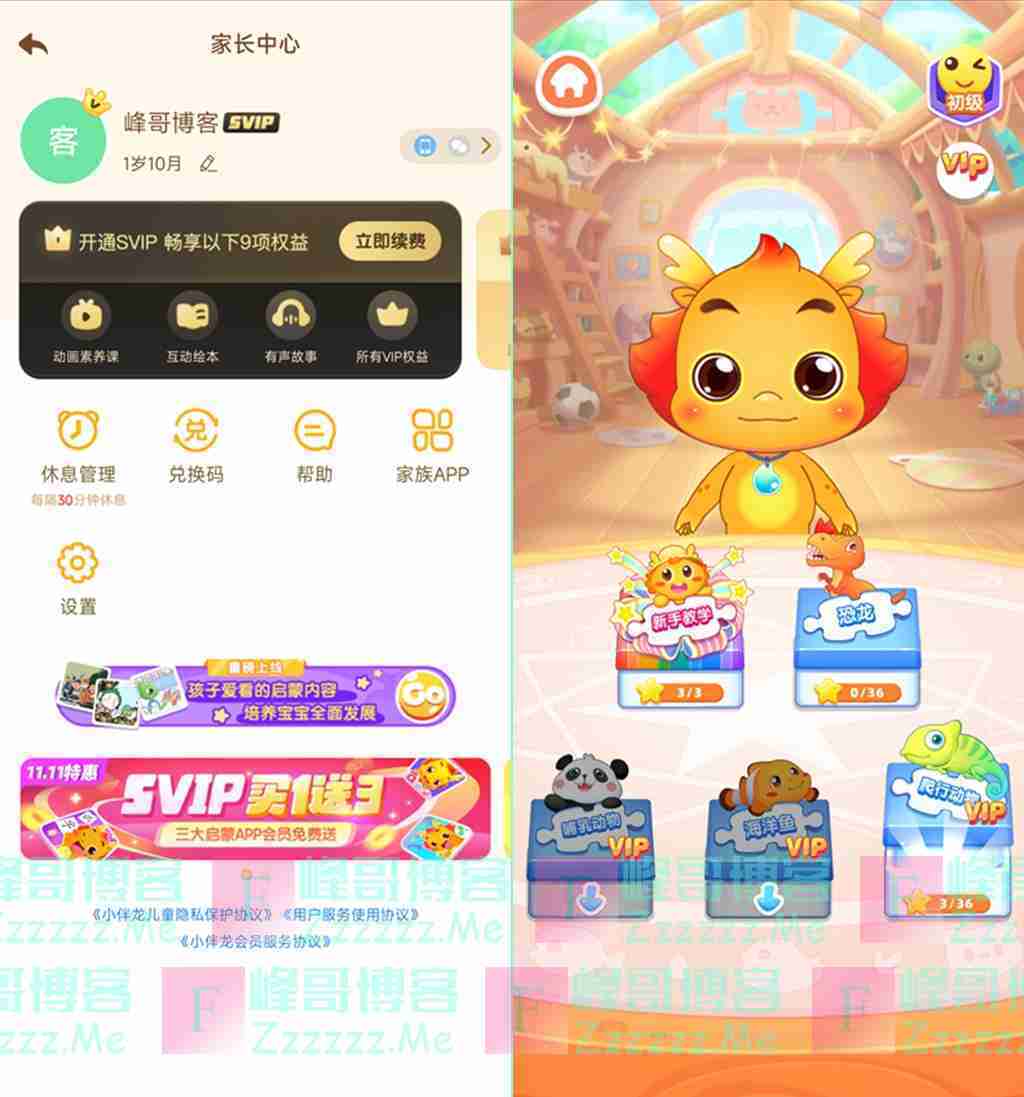Open 兑换码 redeem code
Screen dimensions: 1024x1097
click(196, 447)
